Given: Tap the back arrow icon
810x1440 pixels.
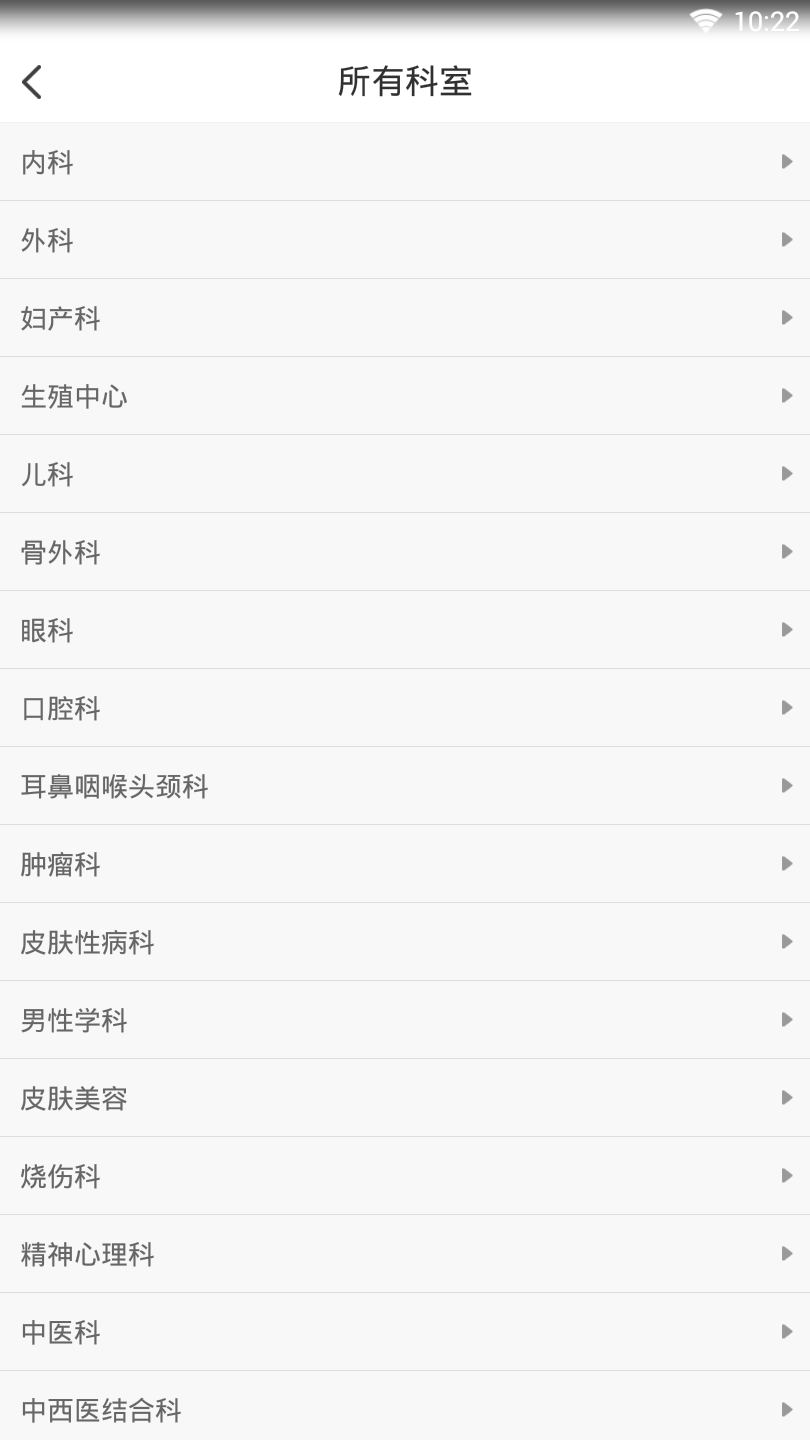Looking at the screenshot, I should (x=32, y=82).
